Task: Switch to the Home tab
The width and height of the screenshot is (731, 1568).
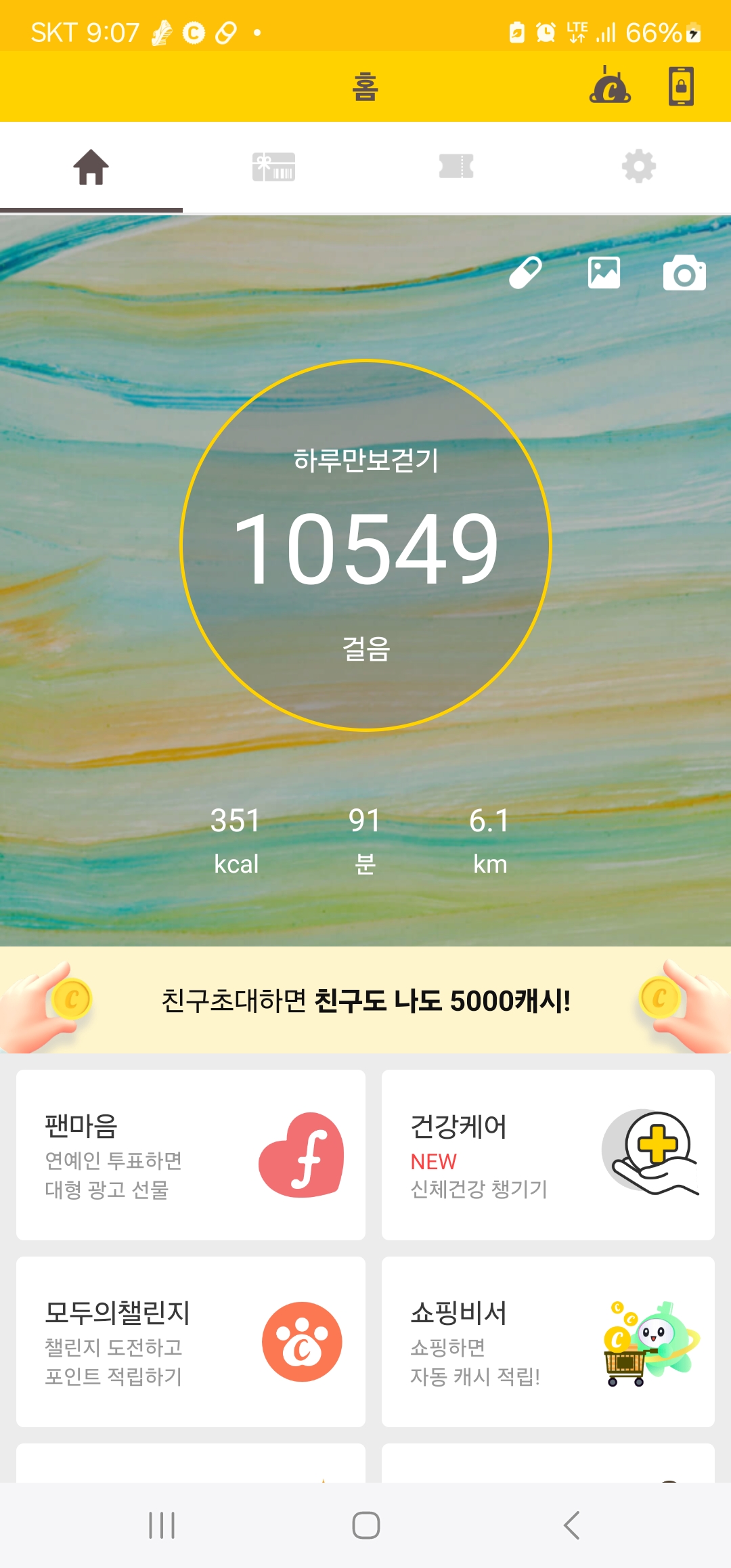Action: 91,167
